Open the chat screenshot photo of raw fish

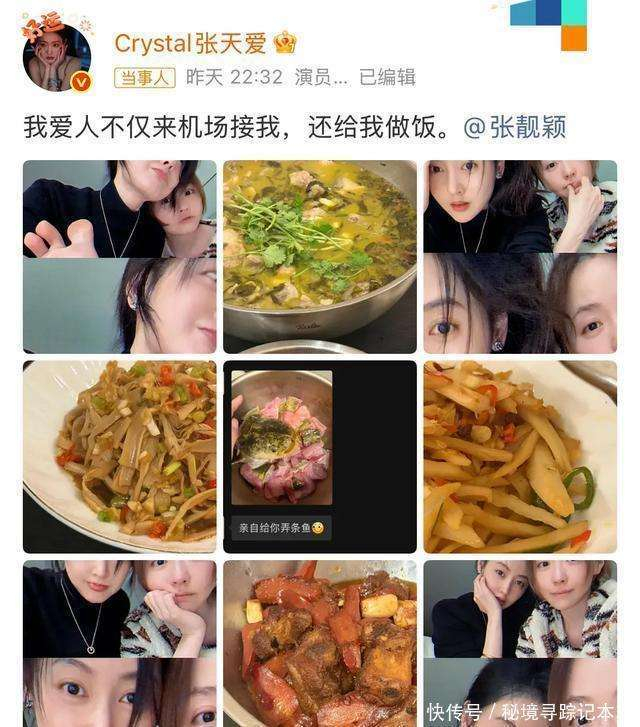[319, 456]
